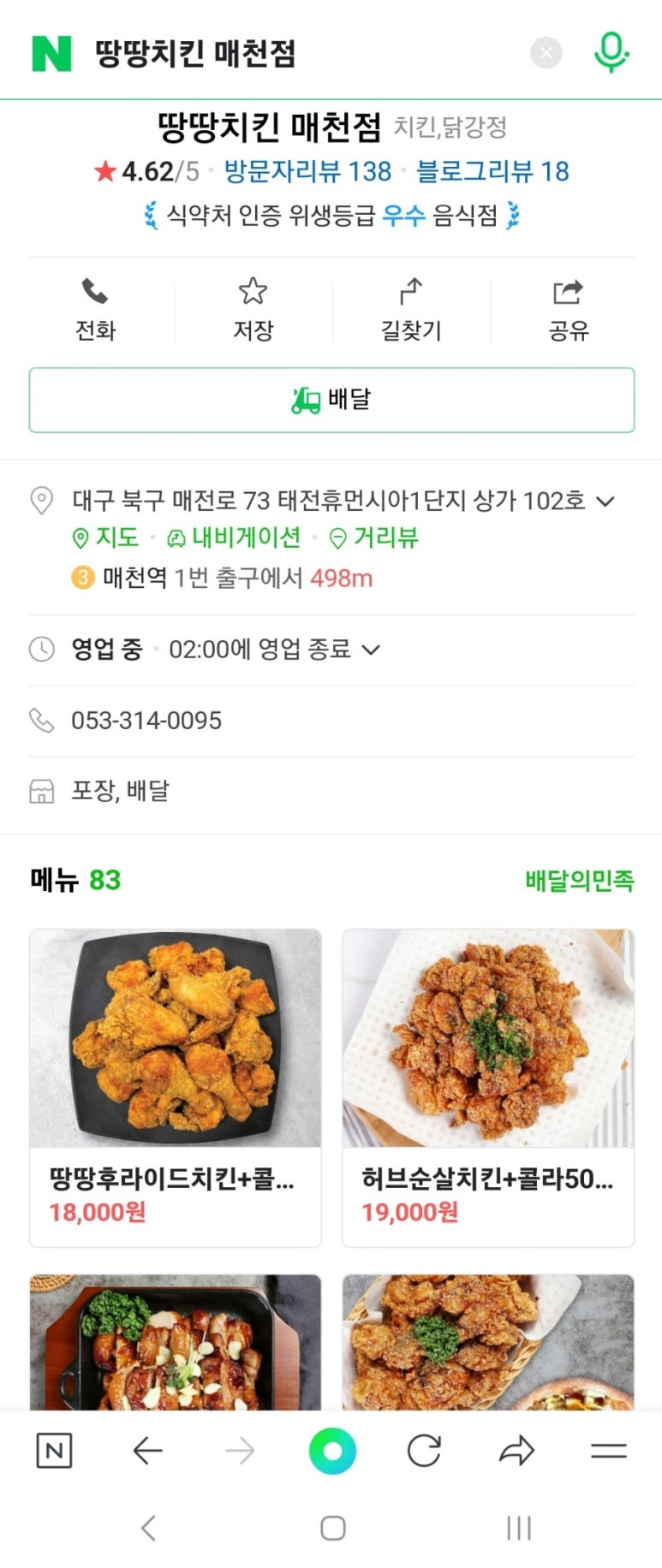The width and height of the screenshot is (662, 1568).
Task: Order delivery with the 배달 button
Action: (331, 400)
